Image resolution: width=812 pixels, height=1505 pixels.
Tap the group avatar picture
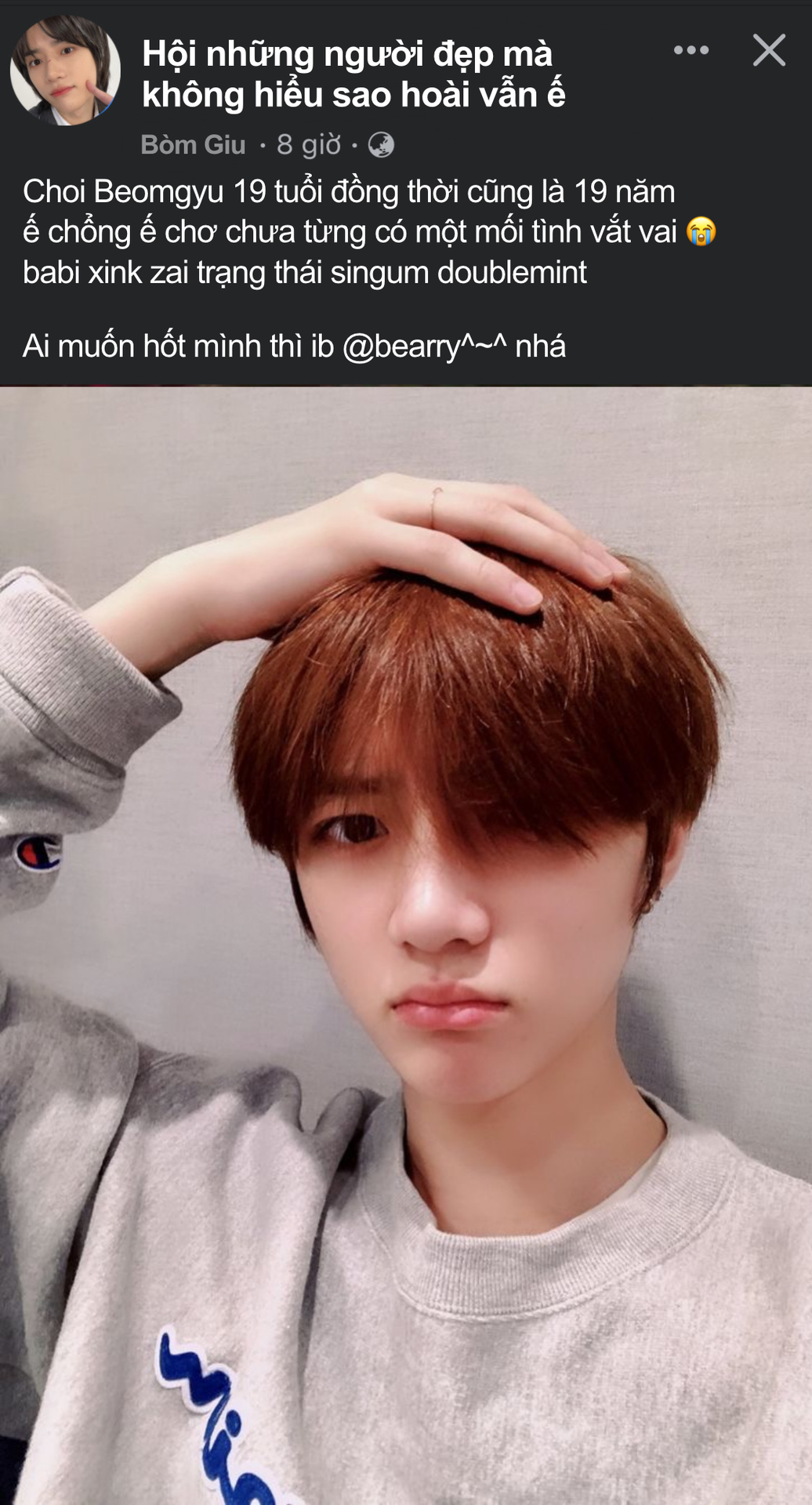pos(66,71)
